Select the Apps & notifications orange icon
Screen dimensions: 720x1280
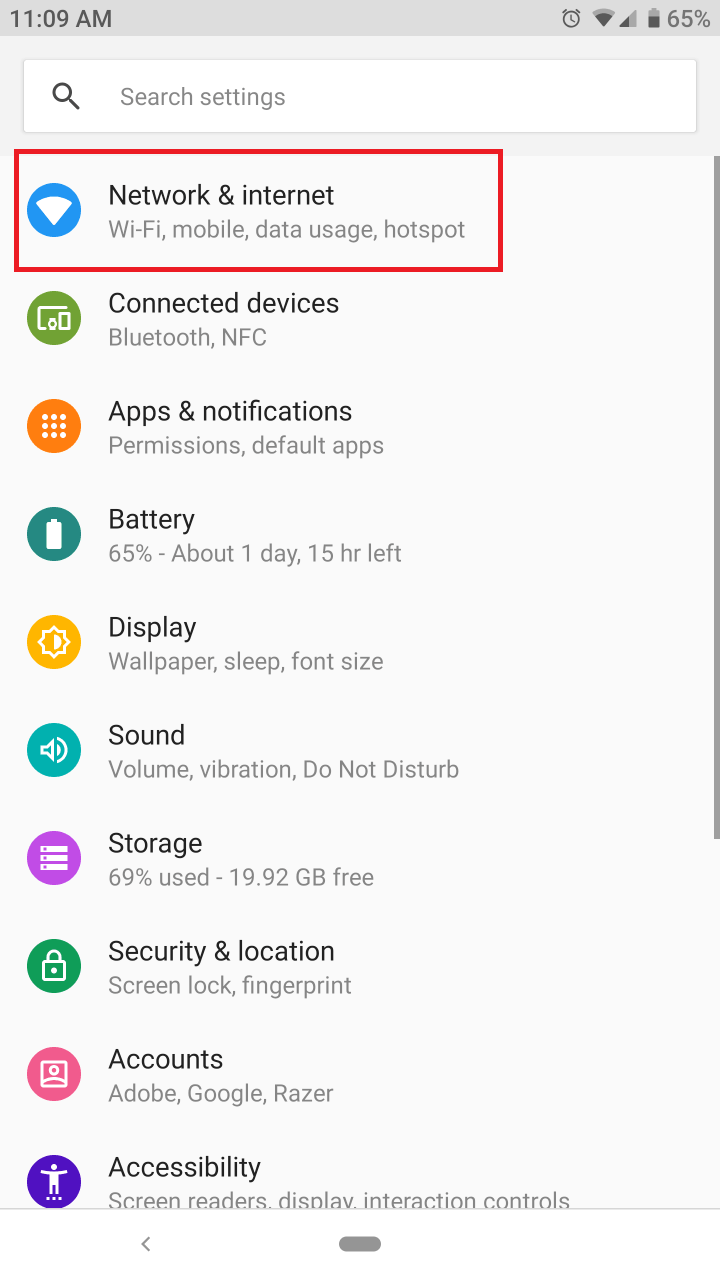[x=54, y=426]
